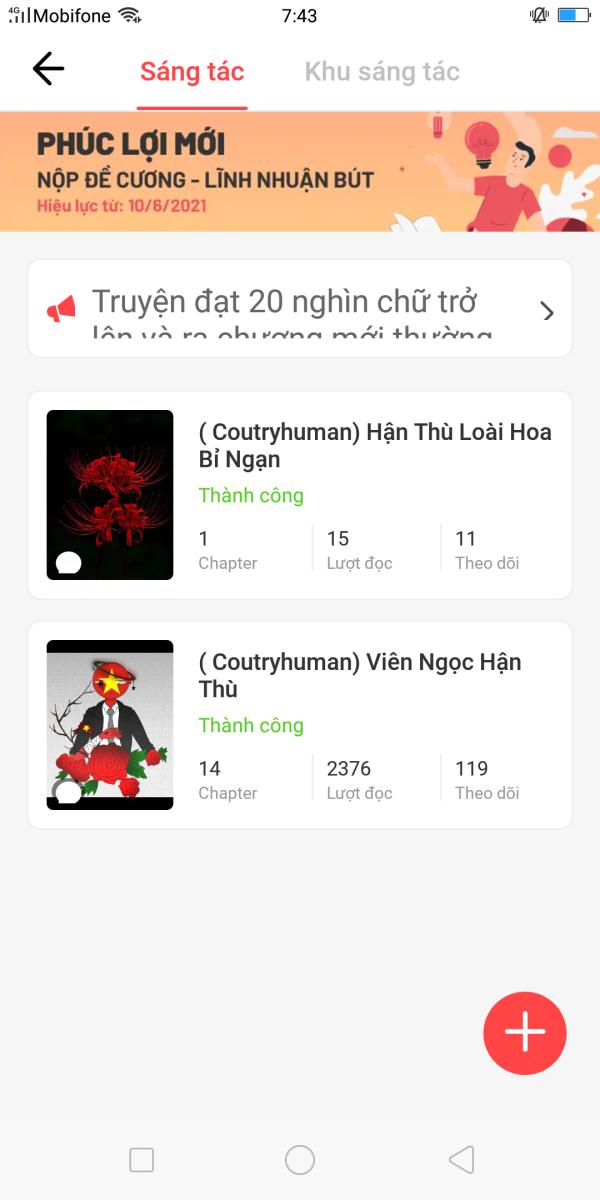Switch to the Khu sáng tác tab
Viewport: 600px width, 1200px height.
pyautogui.click(x=382, y=72)
